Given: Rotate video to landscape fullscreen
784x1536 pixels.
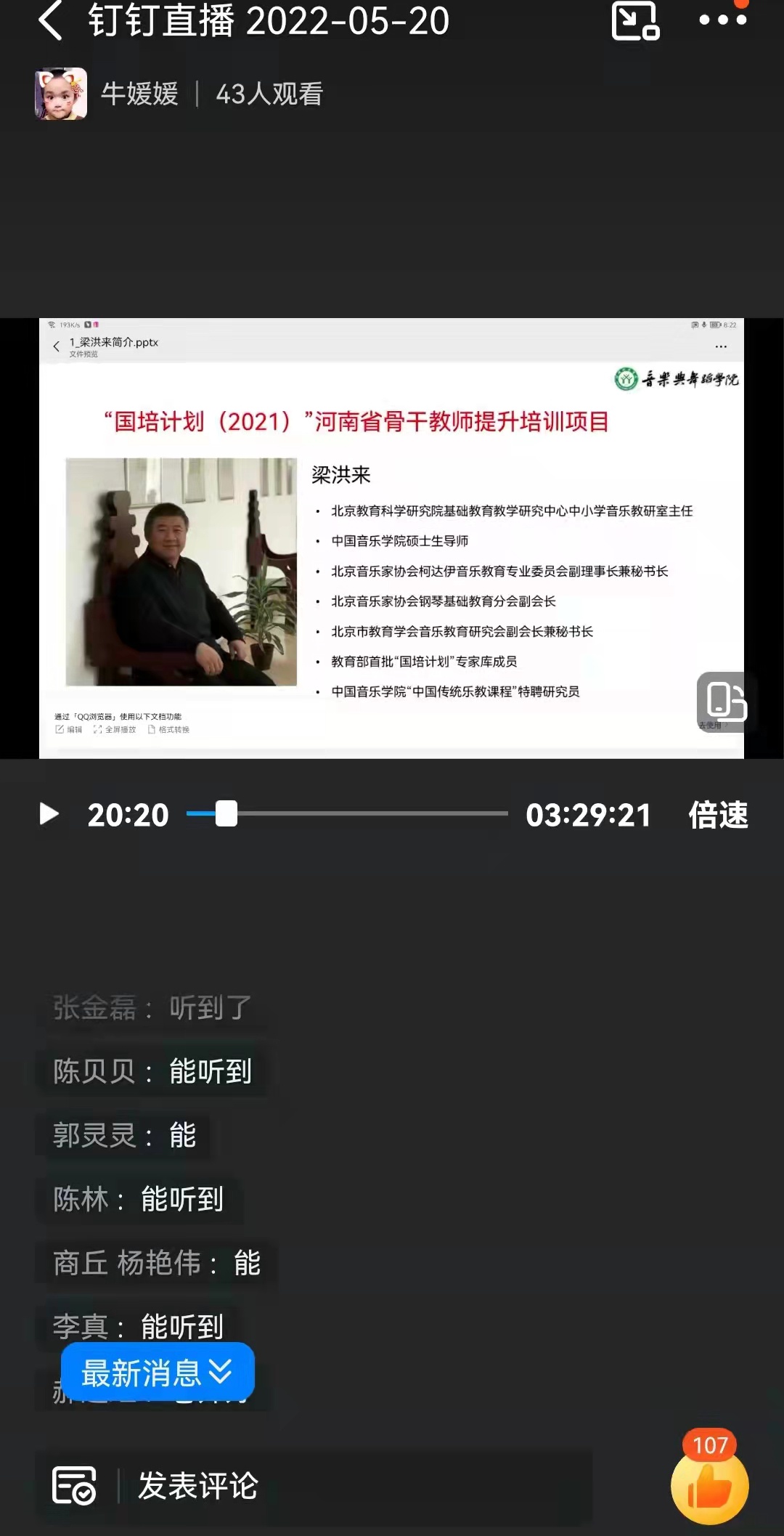Looking at the screenshot, I should pos(725,701).
